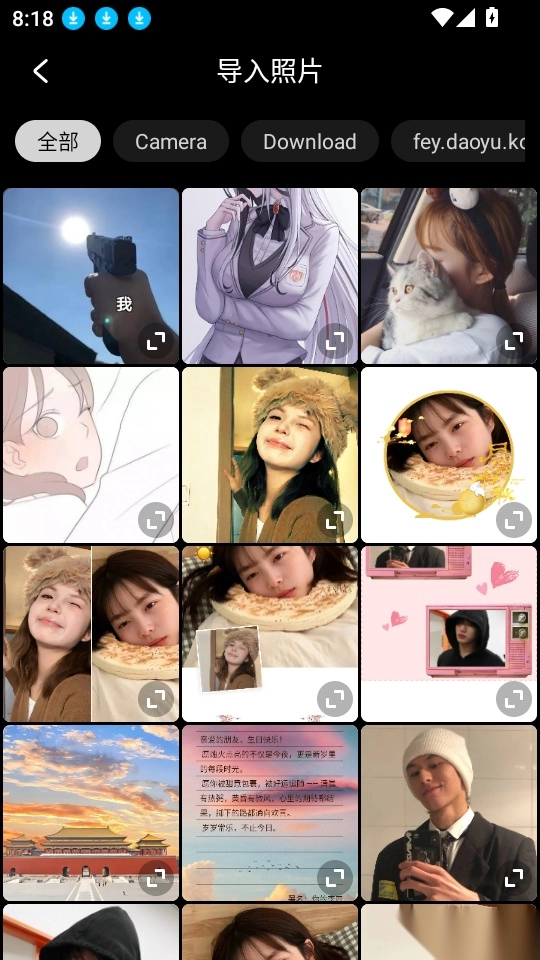Viewport: 540px width, 960px height.
Task: Switch to the Camera album chip
Action: click(171, 141)
